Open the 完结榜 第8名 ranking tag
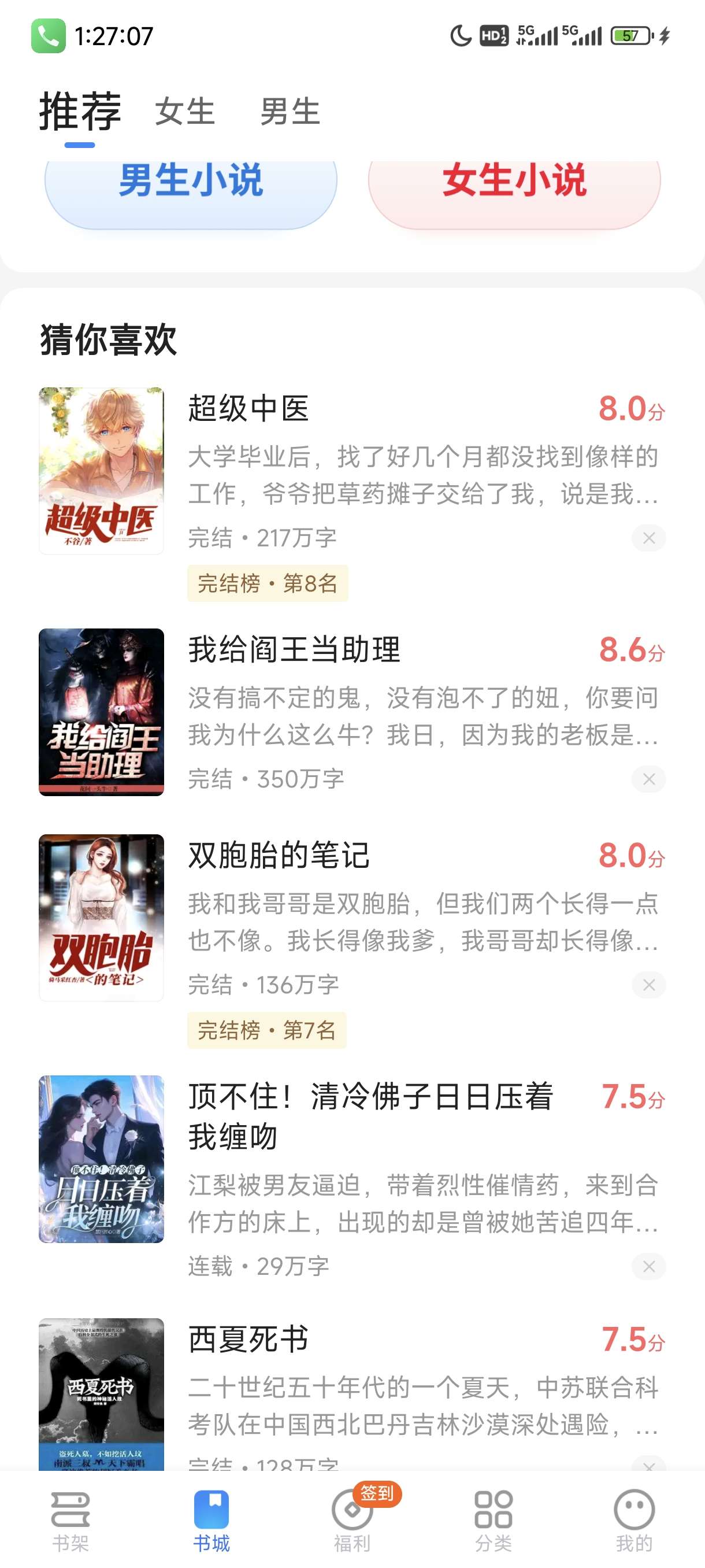This screenshot has height=1568, width=705. click(268, 583)
